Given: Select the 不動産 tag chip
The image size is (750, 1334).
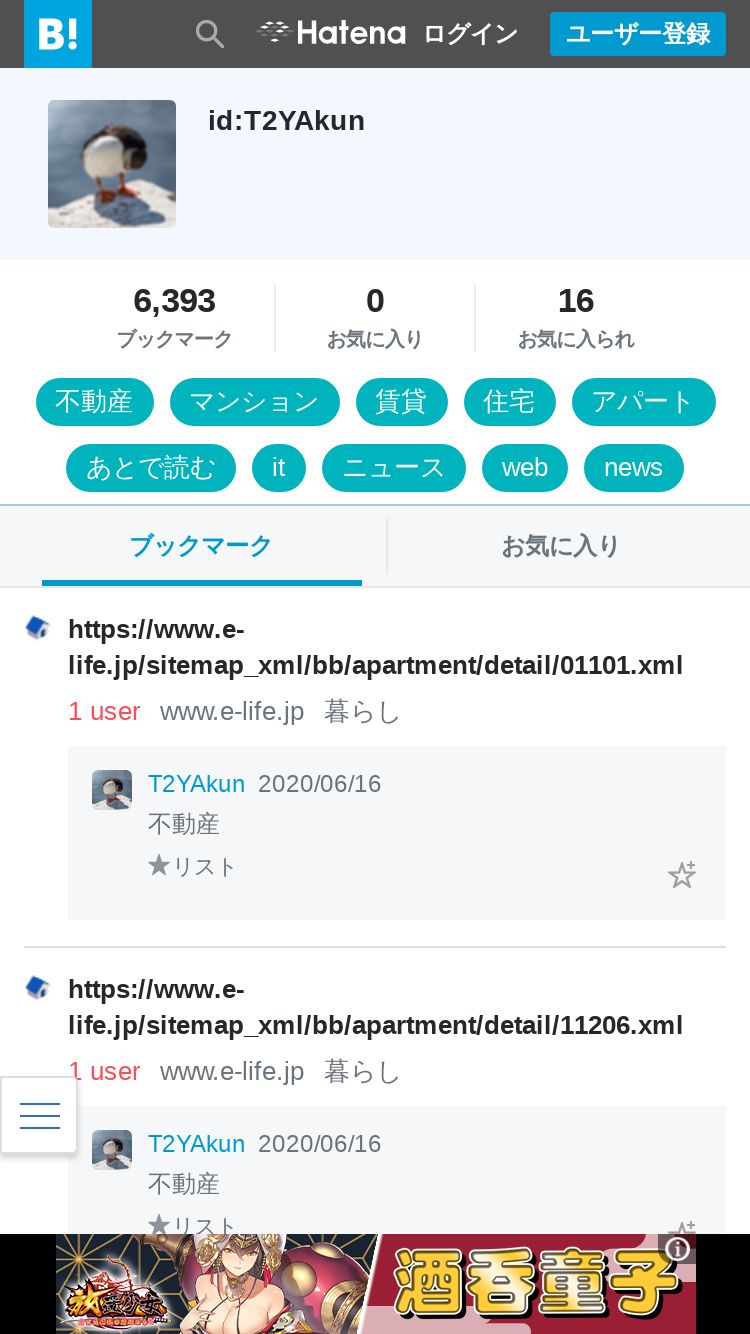Looking at the screenshot, I should coord(94,402).
